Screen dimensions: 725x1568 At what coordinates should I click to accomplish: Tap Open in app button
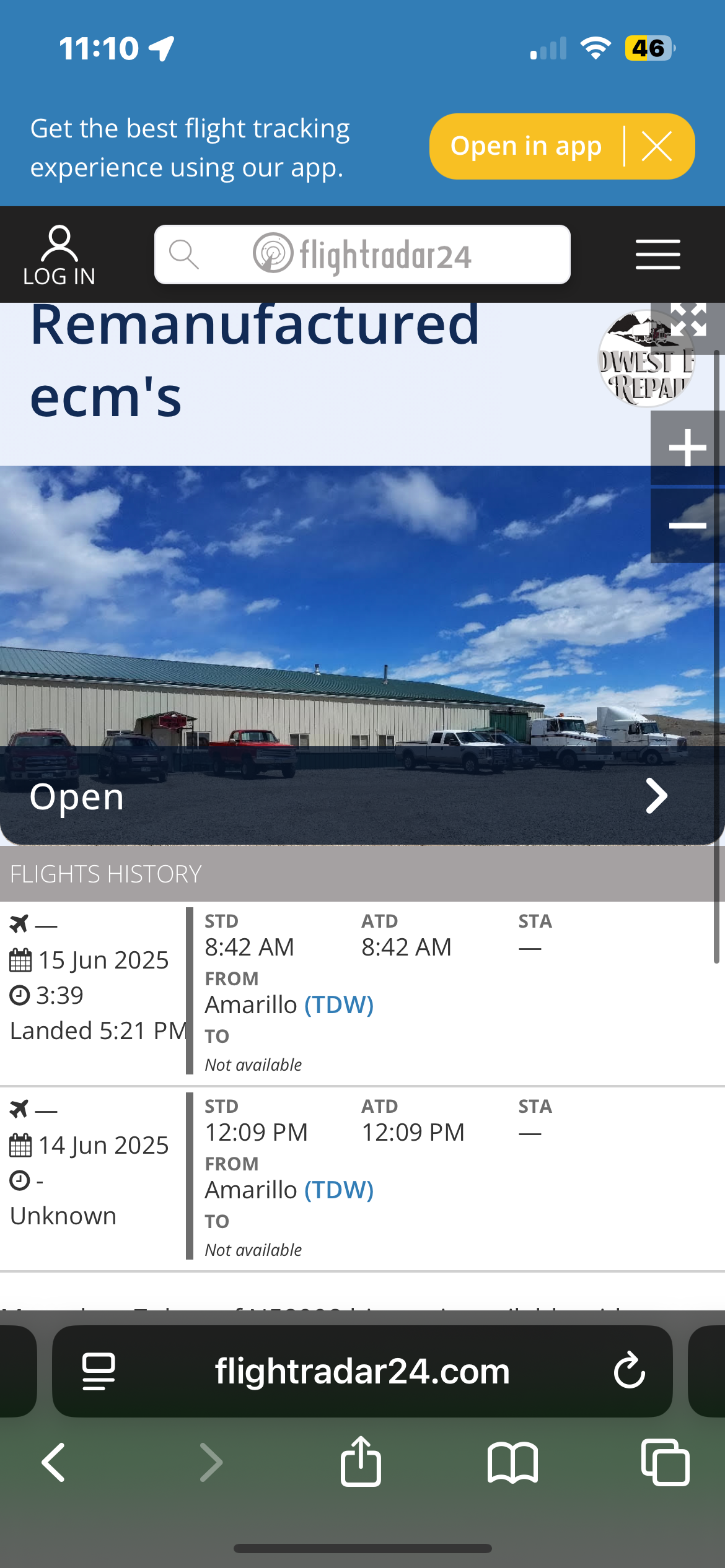526,146
